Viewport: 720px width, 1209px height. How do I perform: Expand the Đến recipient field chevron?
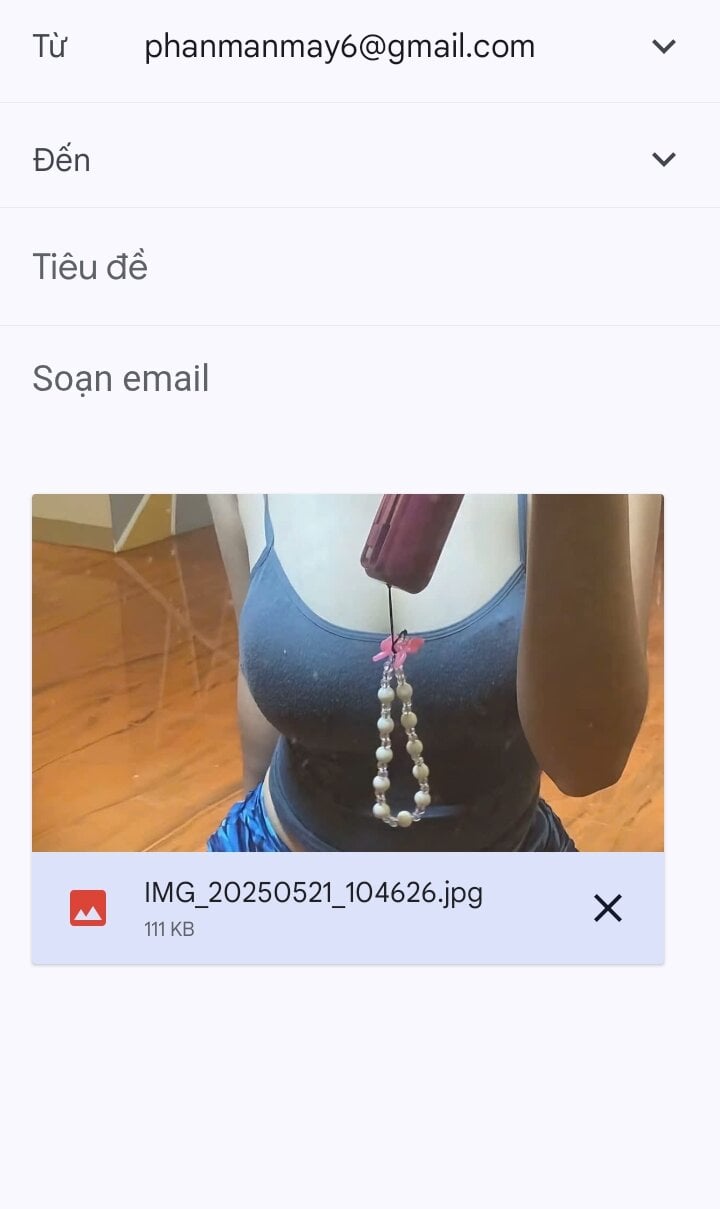(x=664, y=160)
